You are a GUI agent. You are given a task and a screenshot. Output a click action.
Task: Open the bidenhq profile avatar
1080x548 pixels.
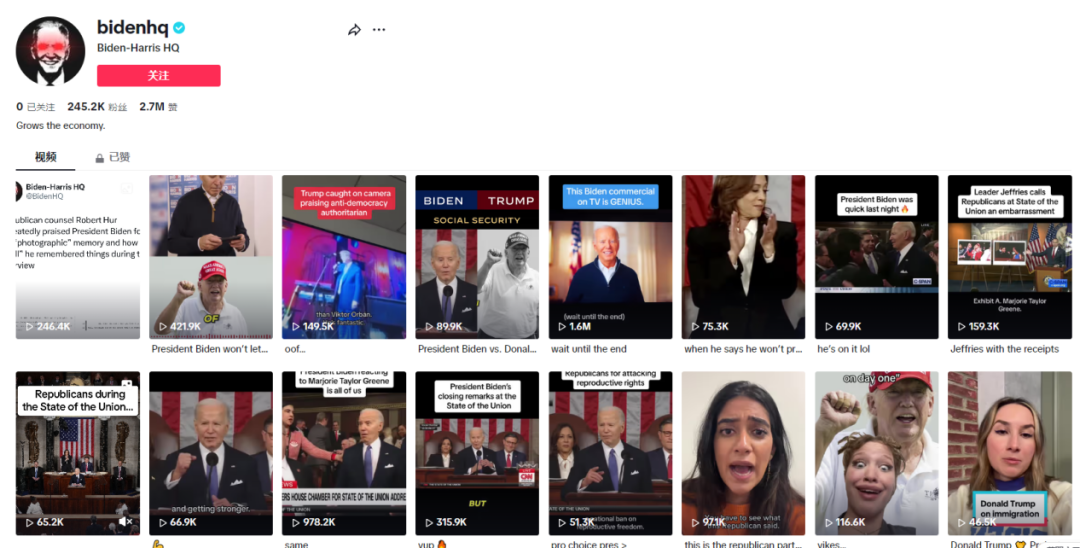point(50,51)
